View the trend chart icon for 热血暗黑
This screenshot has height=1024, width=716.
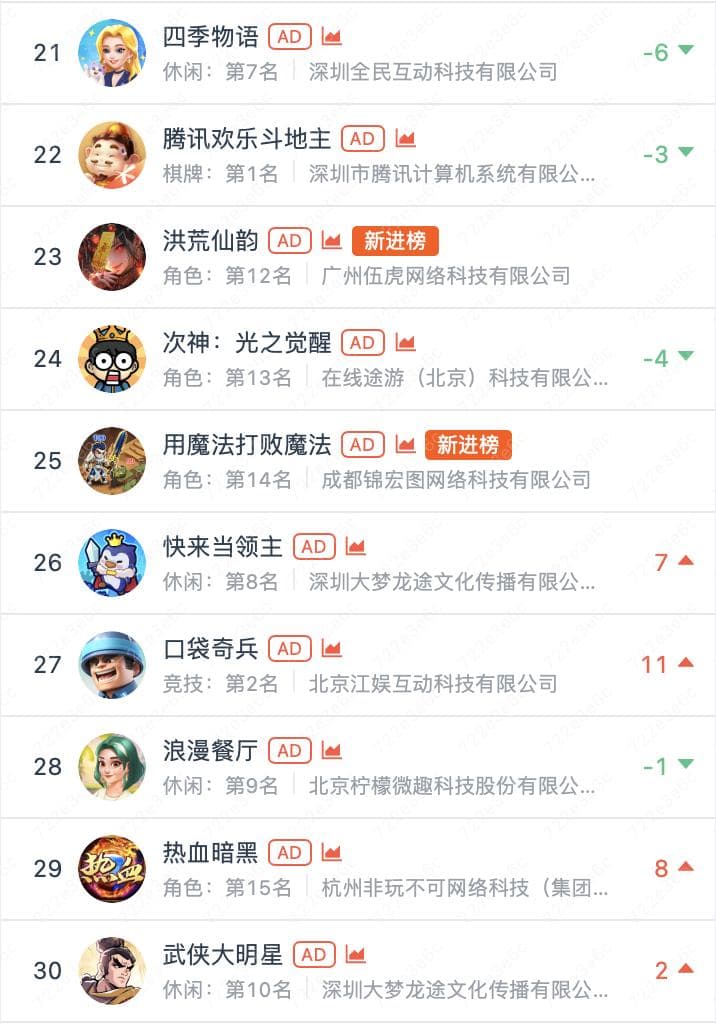(x=332, y=853)
